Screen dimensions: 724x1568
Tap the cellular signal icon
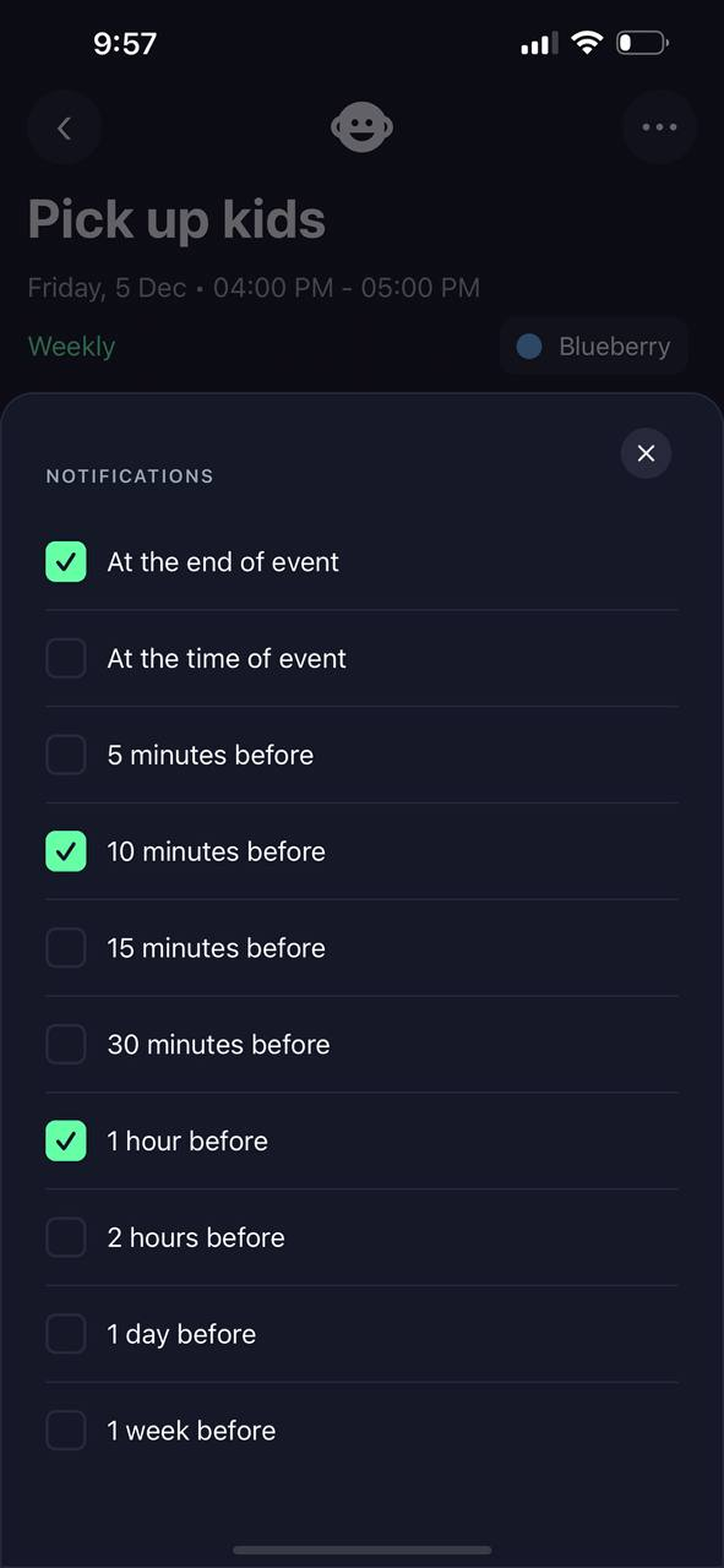(537, 41)
